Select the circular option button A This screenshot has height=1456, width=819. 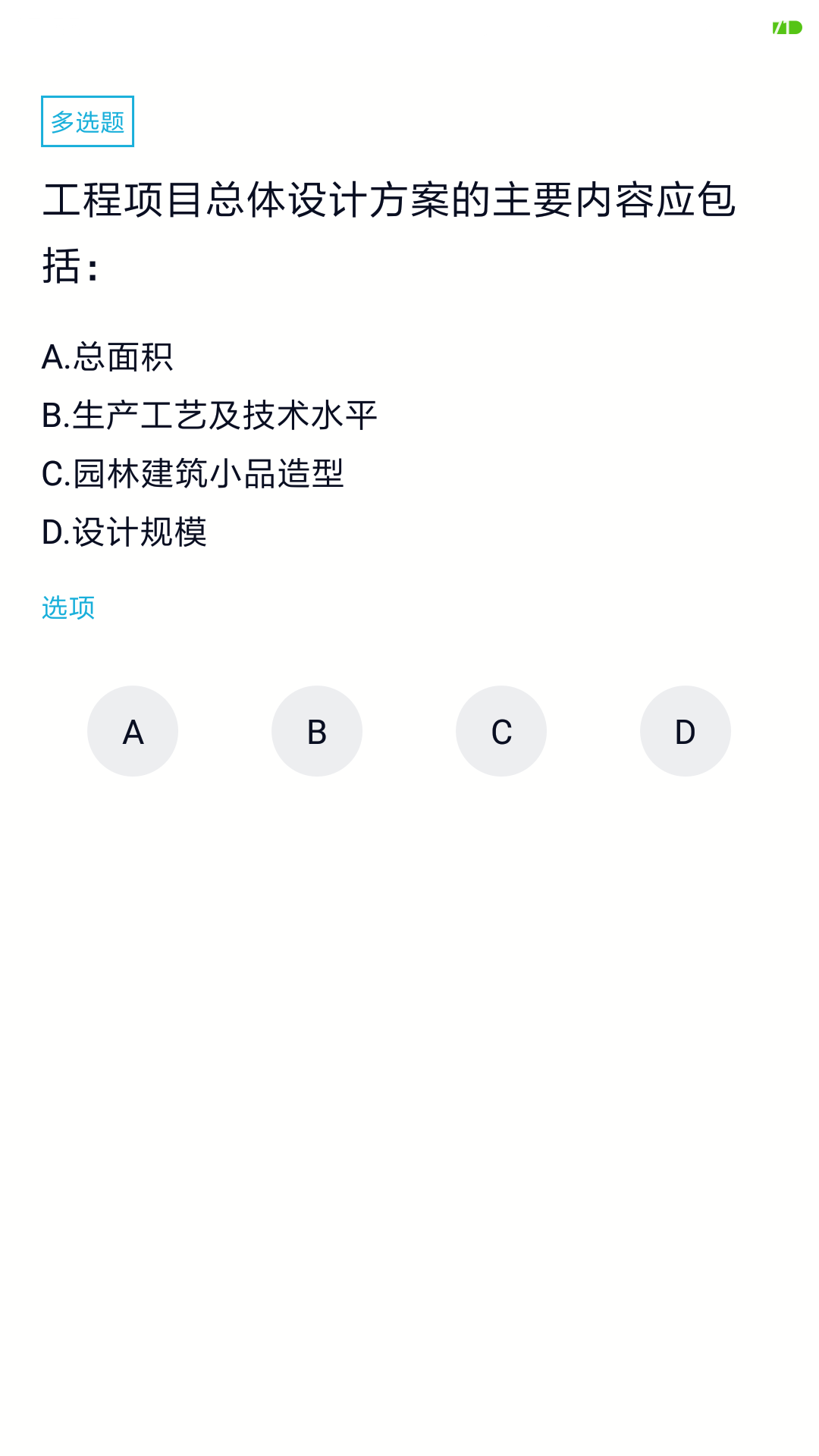tap(133, 730)
